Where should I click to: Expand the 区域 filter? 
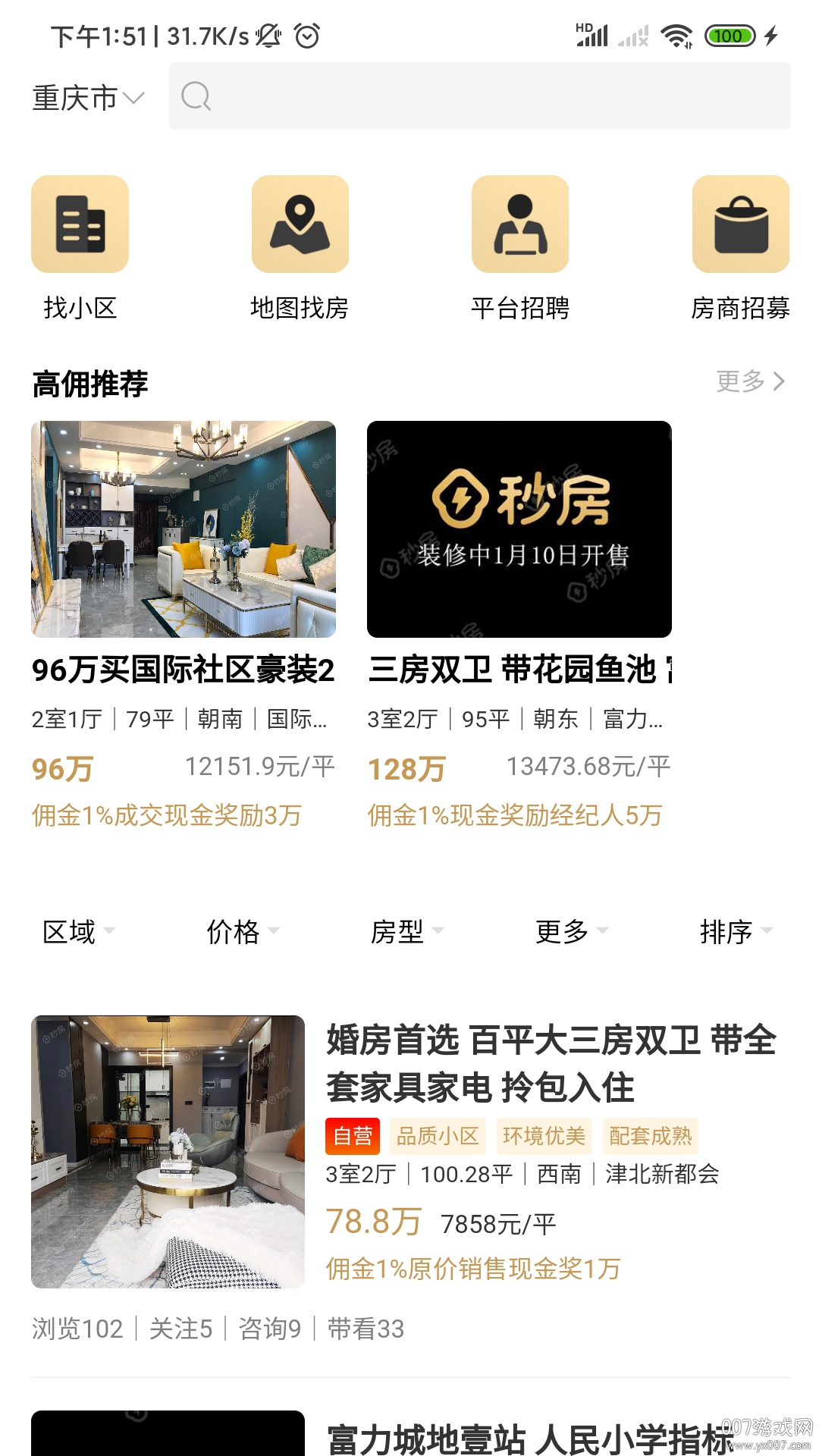point(78,931)
